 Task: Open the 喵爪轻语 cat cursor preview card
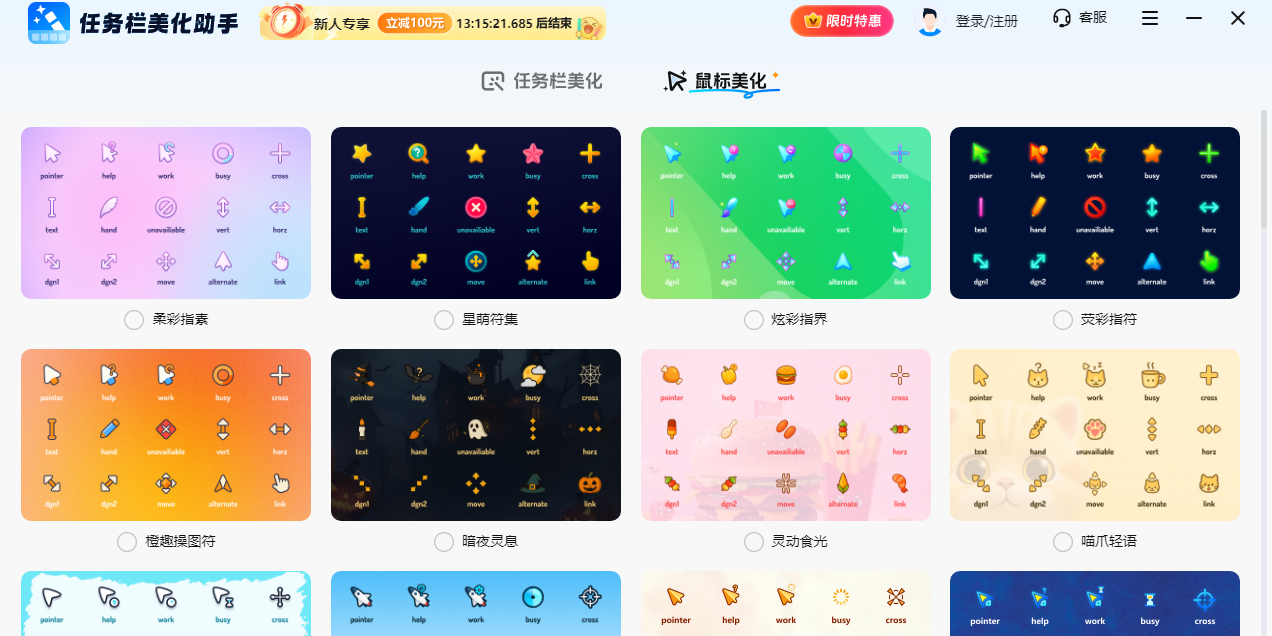point(1095,435)
